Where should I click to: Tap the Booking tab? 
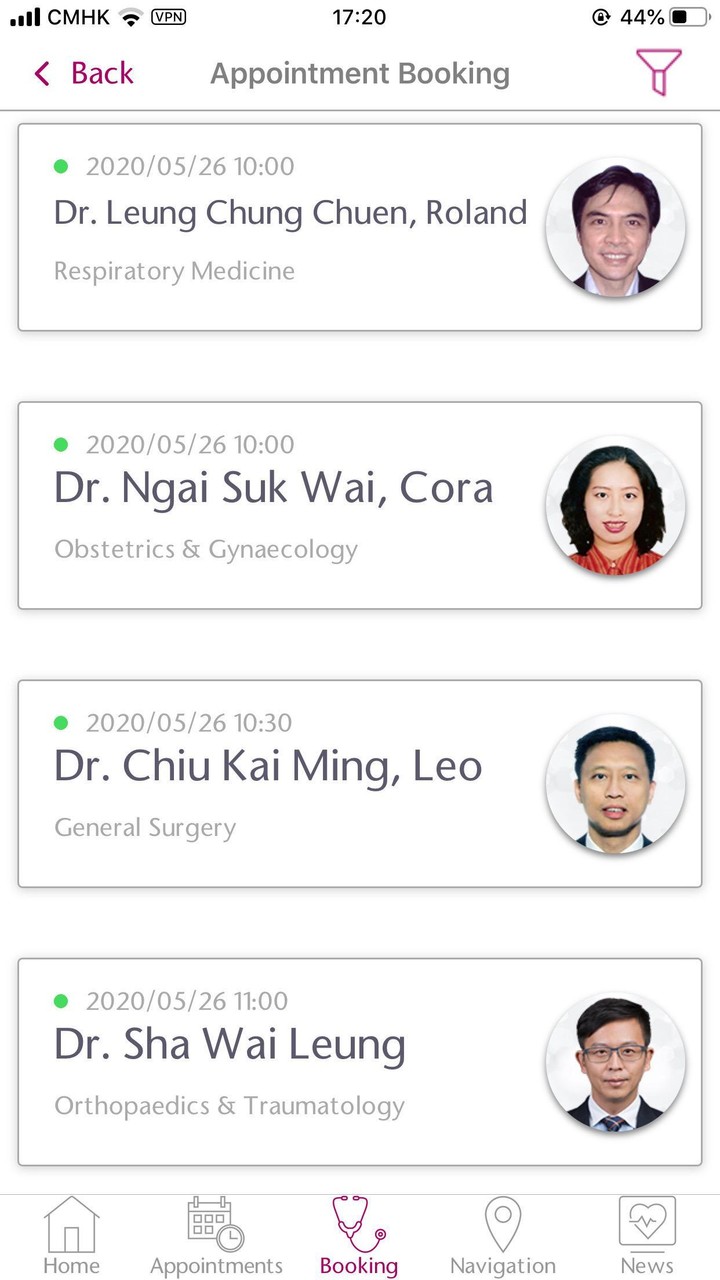[x=359, y=1236]
